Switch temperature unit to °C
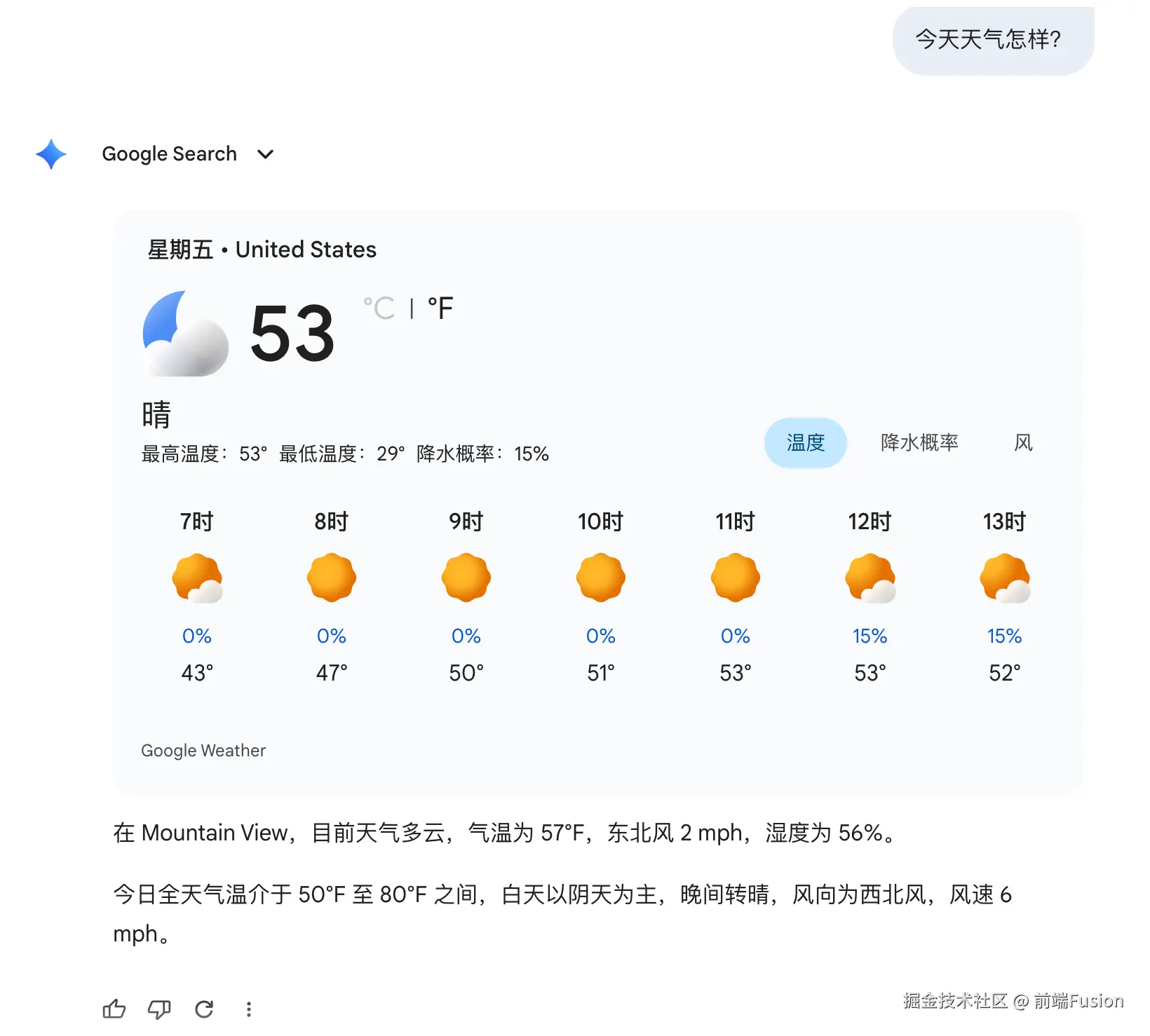The width and height of the screenshot is (1150, 1036). (379, 308)
